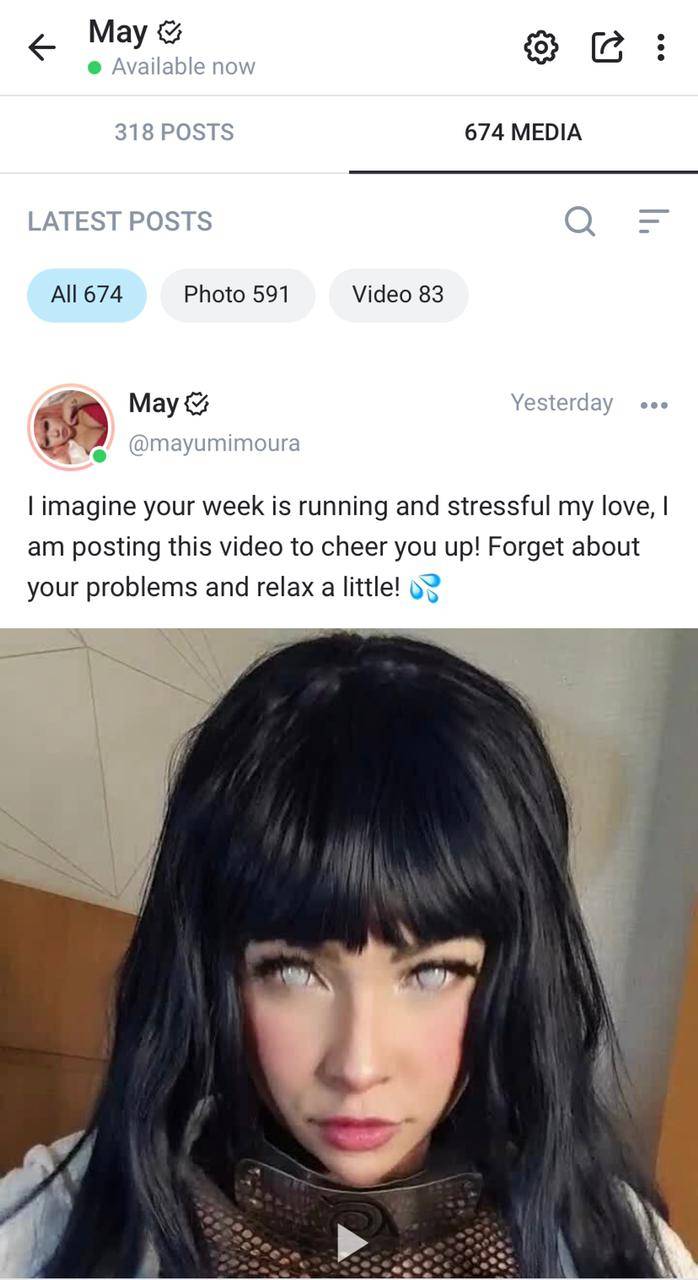Show only Video 83 media
This screenshot has width=698, height=1280.
coord(398,295)
